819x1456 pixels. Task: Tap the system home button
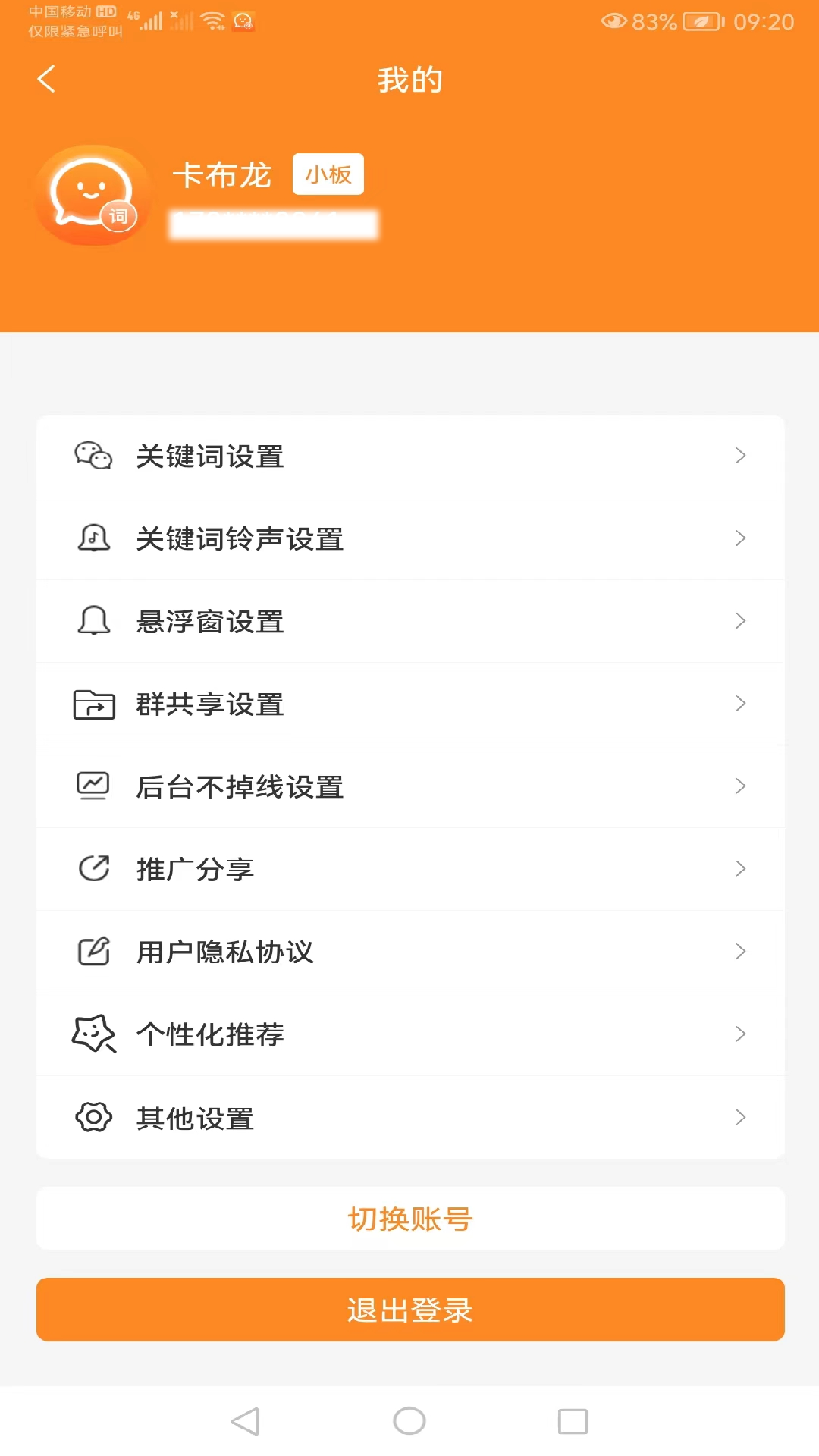409,1421
